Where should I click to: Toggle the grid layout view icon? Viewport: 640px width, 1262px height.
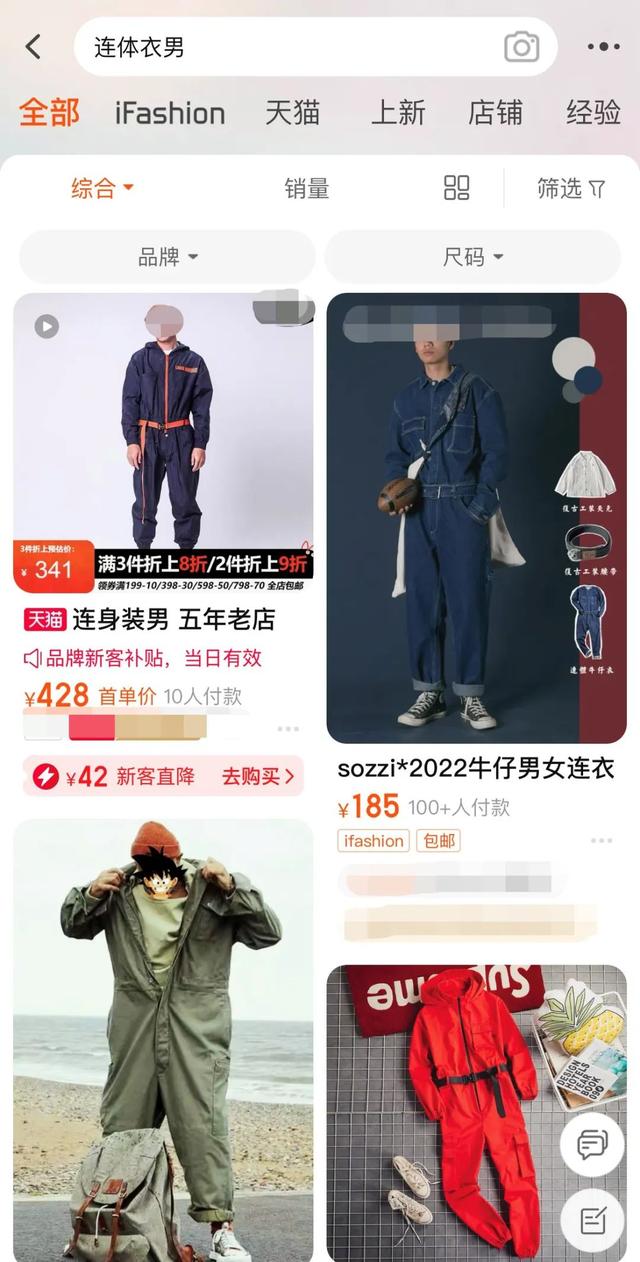pyautogui.click(x=456, y=188)
